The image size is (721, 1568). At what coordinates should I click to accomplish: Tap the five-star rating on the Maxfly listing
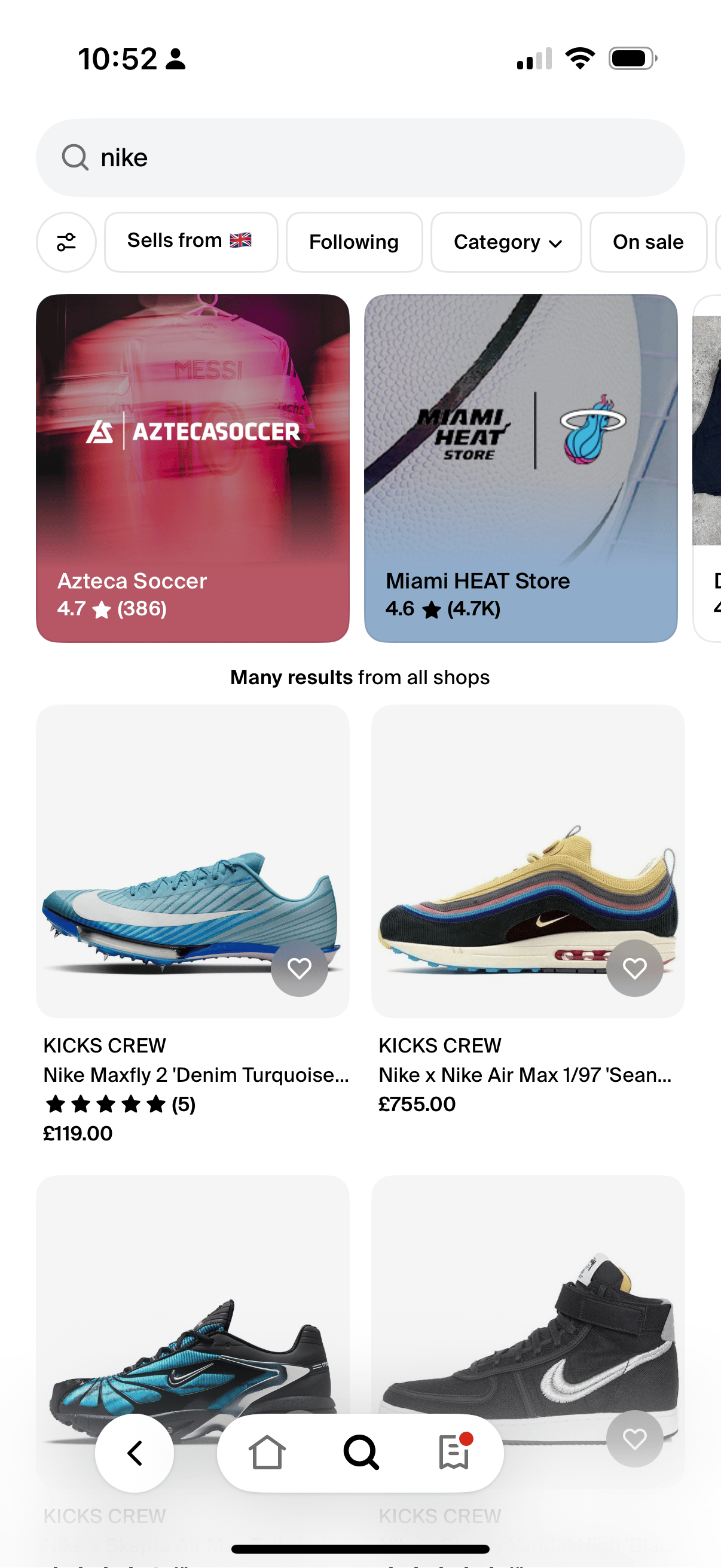[106, 1103]
